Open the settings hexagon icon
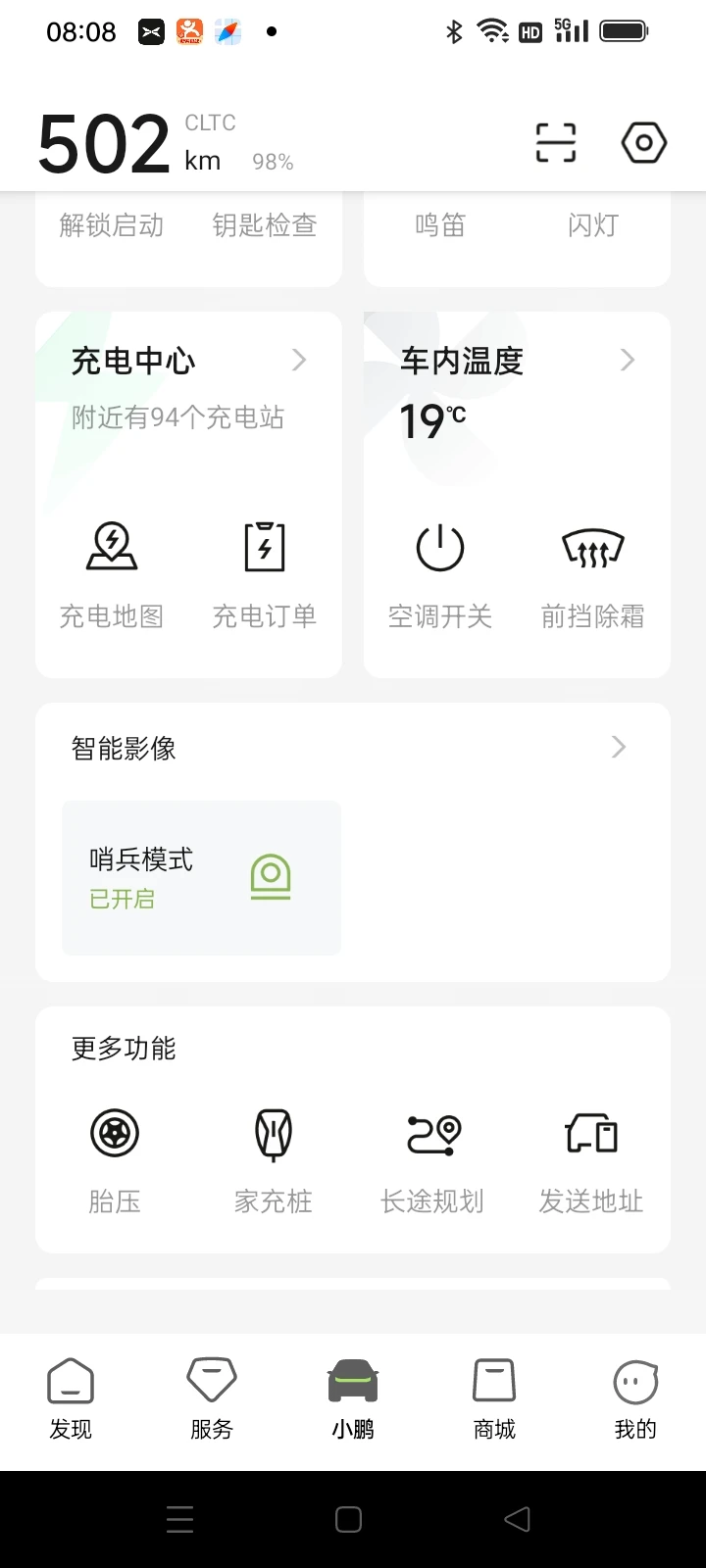Viewport: 706px width, 1568px height. pyautogui.click(x=644, y=143)
